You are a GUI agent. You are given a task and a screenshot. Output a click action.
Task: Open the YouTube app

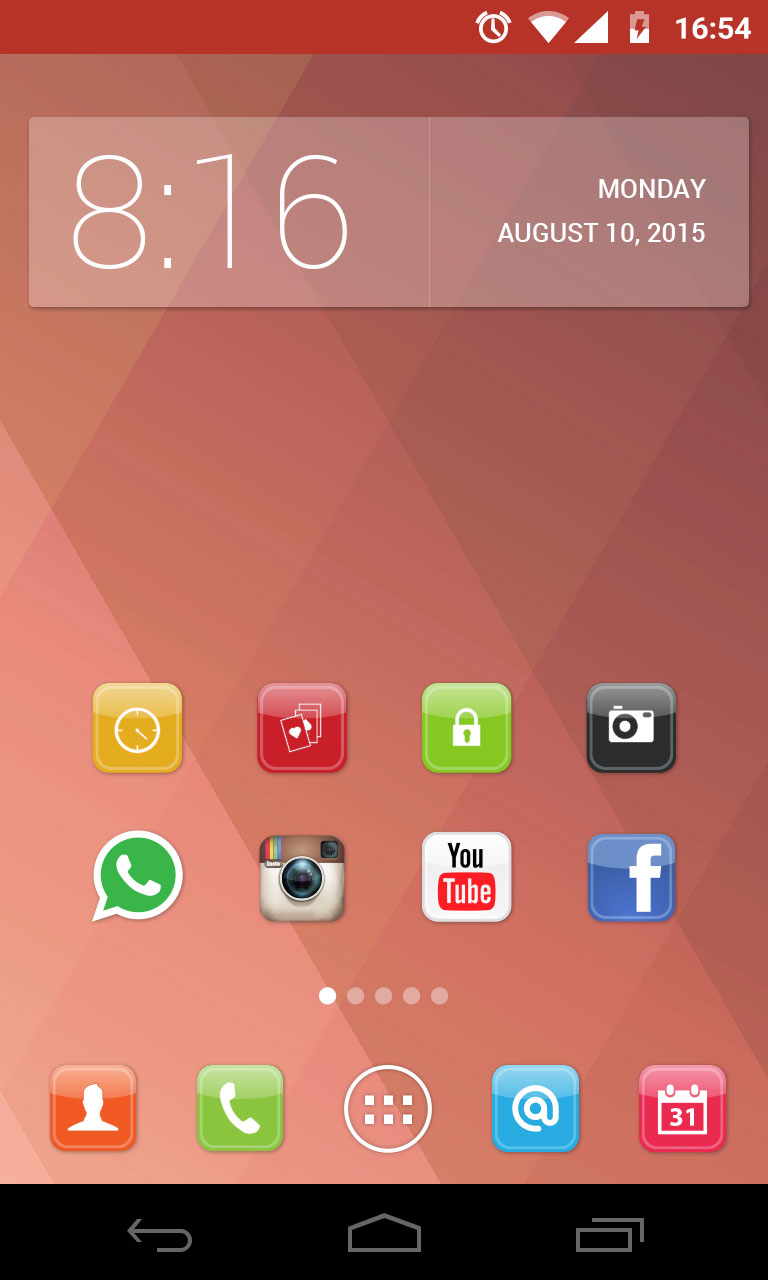click(x=466, y=877)
